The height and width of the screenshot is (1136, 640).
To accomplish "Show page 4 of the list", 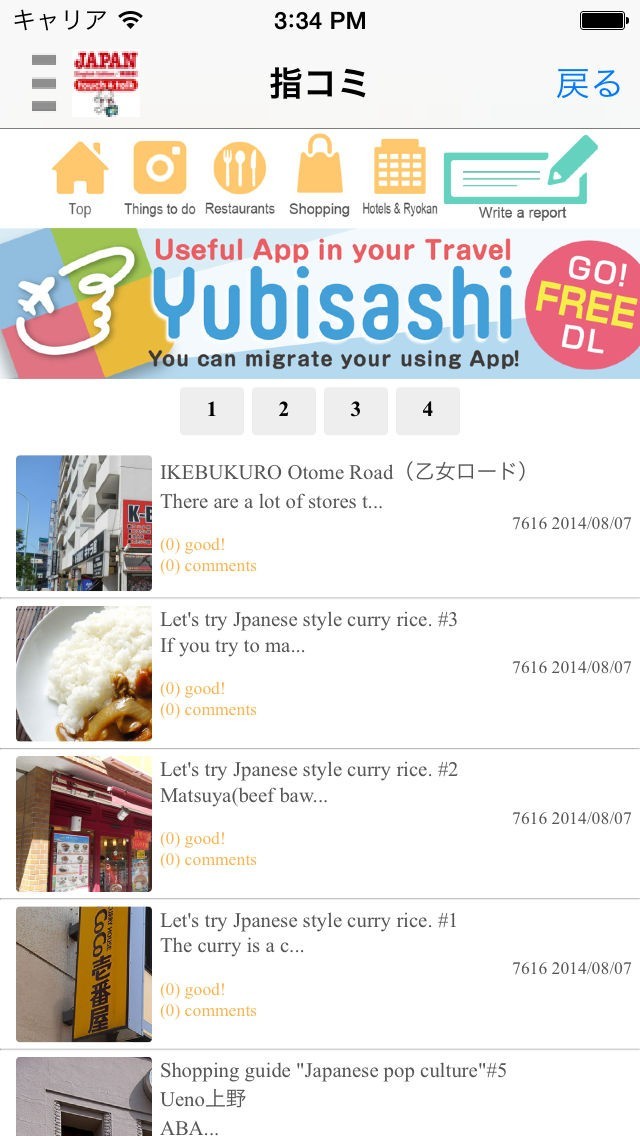I will pos(428,410).
